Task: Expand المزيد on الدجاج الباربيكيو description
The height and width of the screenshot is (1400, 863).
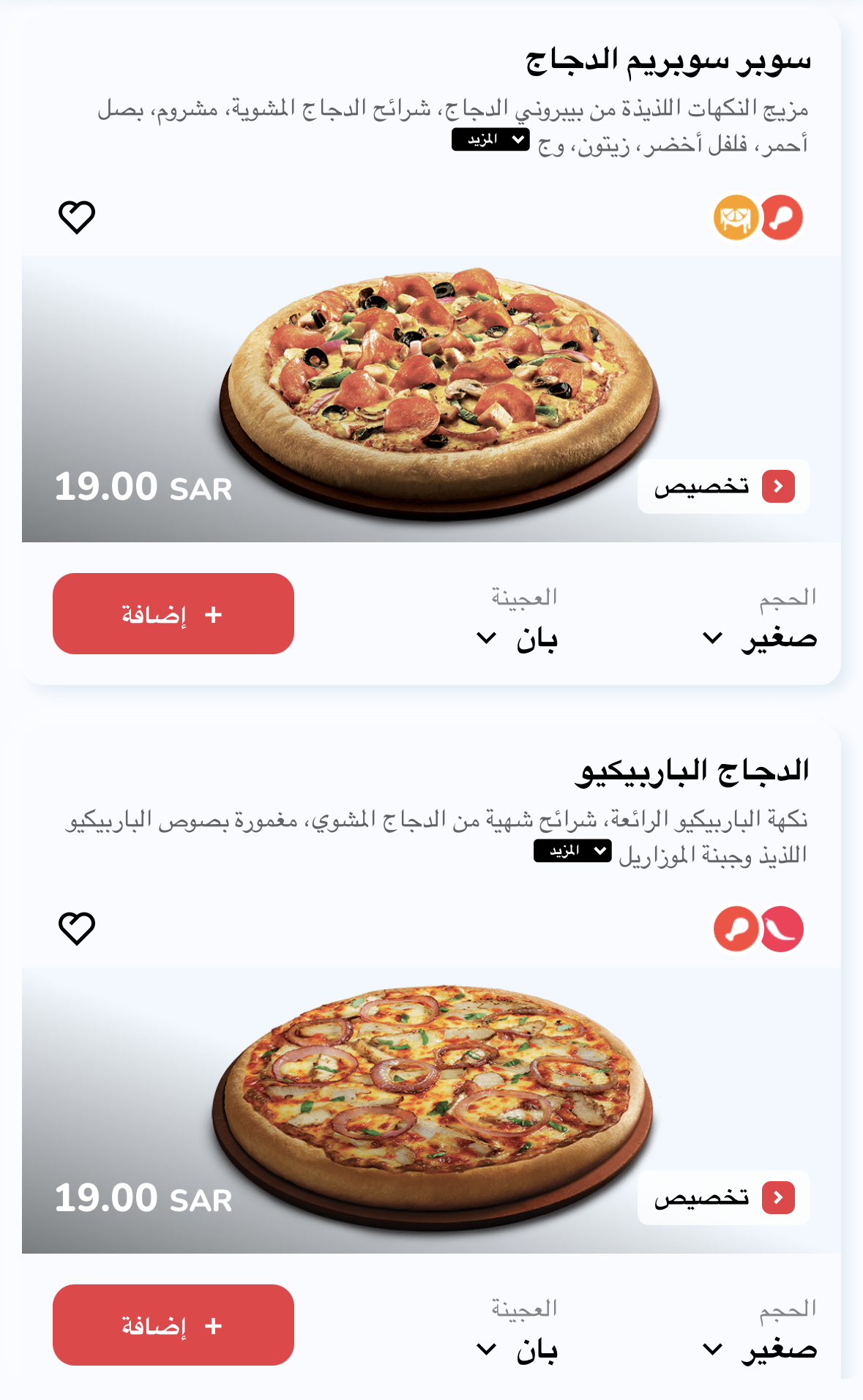Action: [572, 850]
